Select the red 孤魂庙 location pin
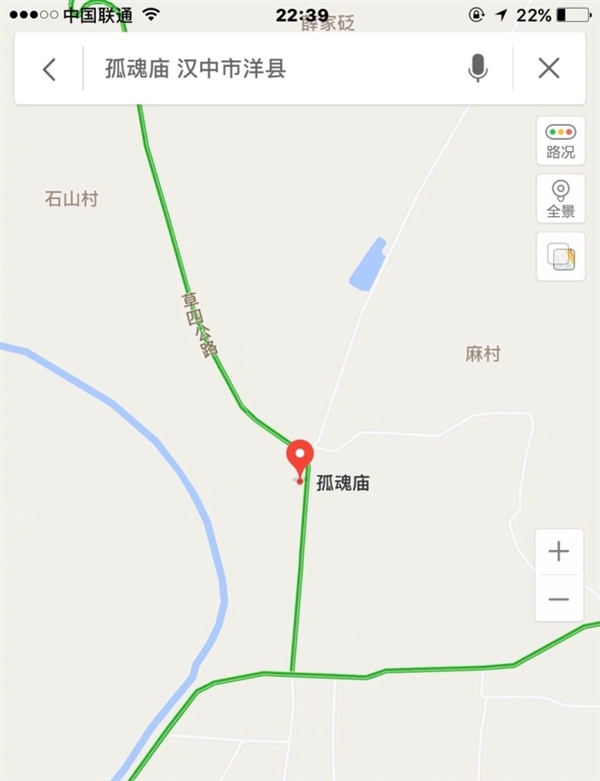The height and width of the screenshot is (781, 600). coord(300,460)
